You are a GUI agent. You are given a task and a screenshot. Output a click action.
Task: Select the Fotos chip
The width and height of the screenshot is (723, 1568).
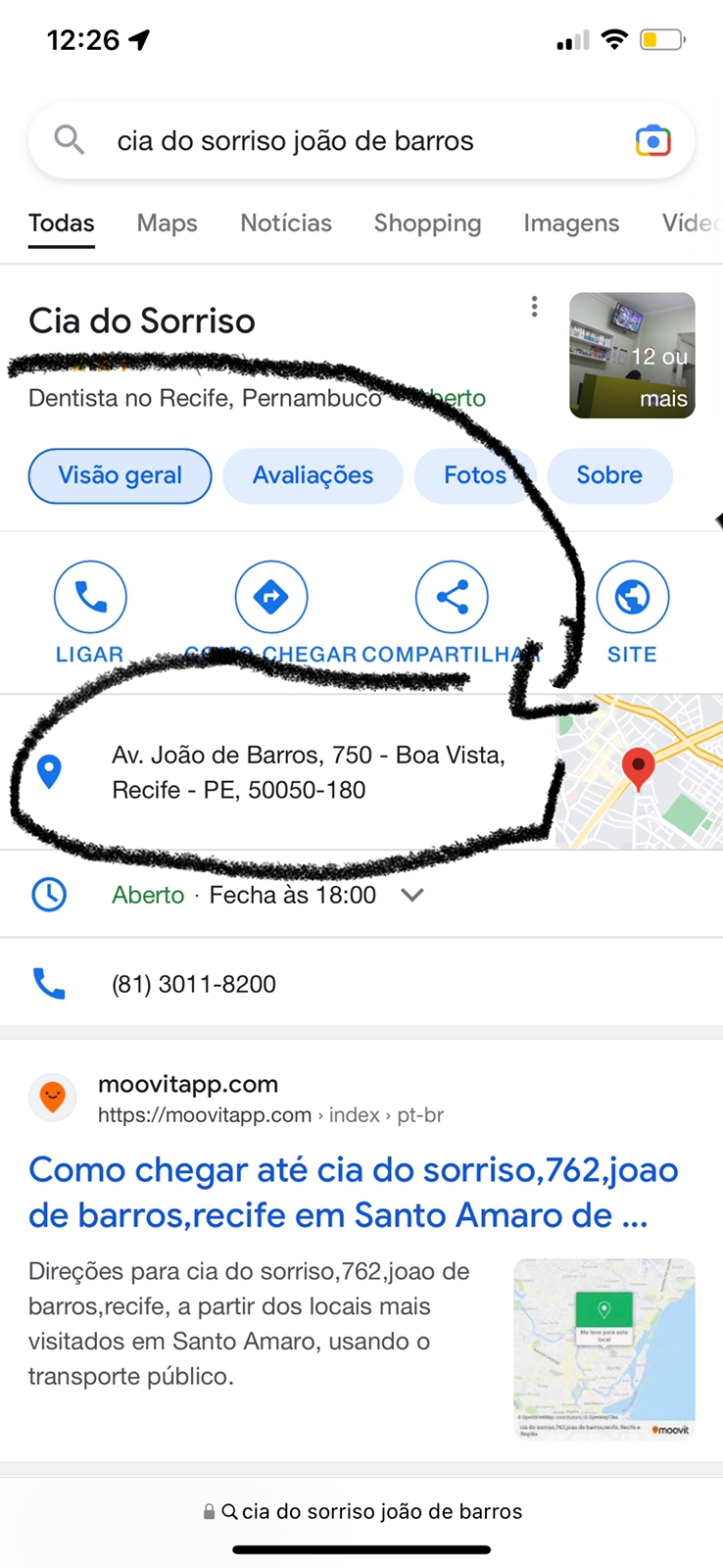(x=474, y=475)
